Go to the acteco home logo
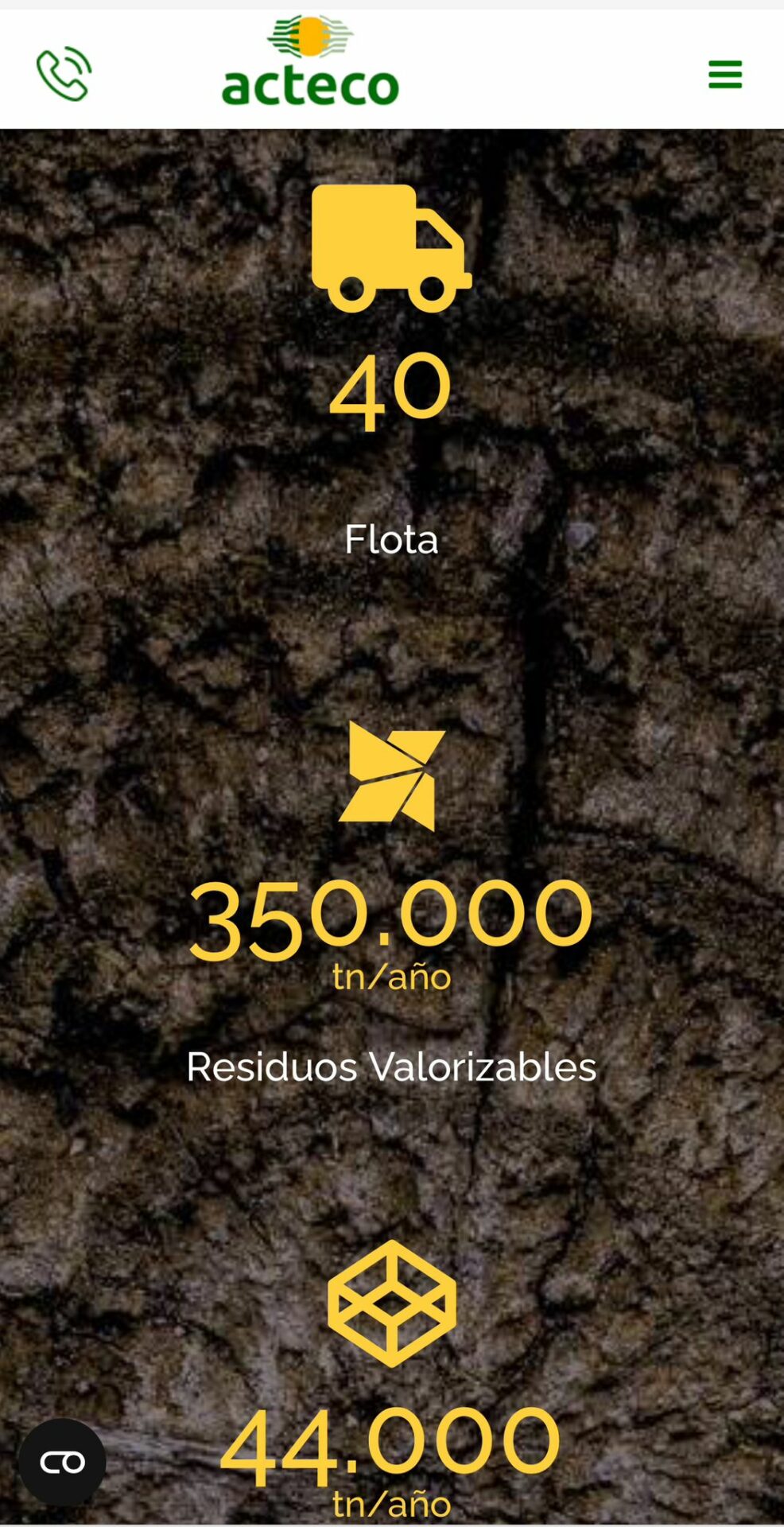 point(310,61)
